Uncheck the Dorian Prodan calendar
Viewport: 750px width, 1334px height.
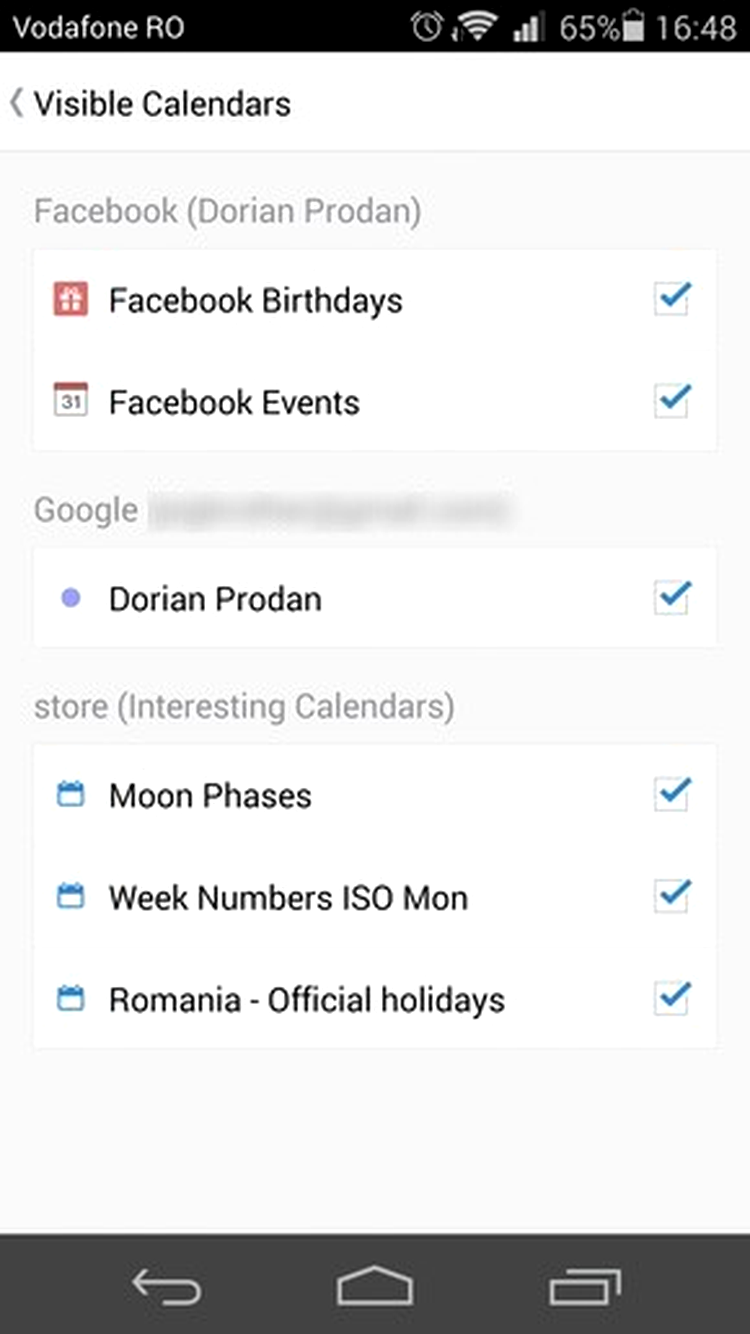pyautogui.click(x=672, y=598)
